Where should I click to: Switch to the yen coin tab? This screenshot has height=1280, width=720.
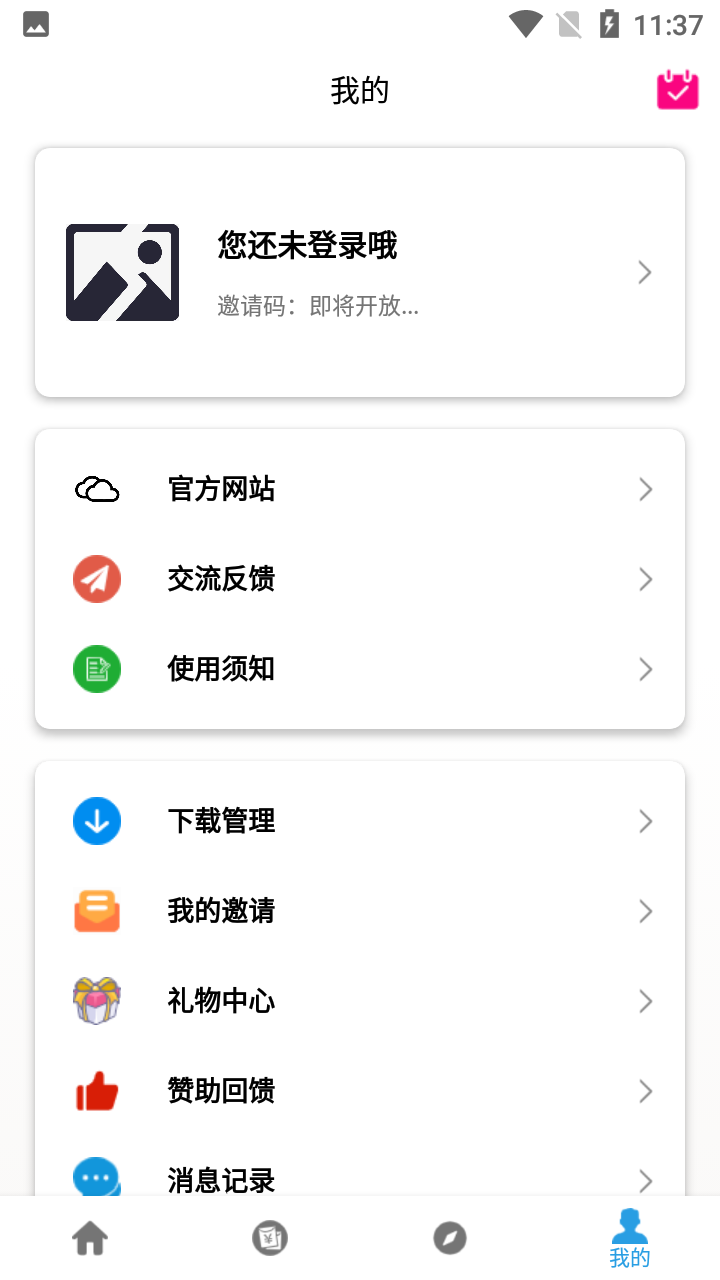(x=270, y=1239)
